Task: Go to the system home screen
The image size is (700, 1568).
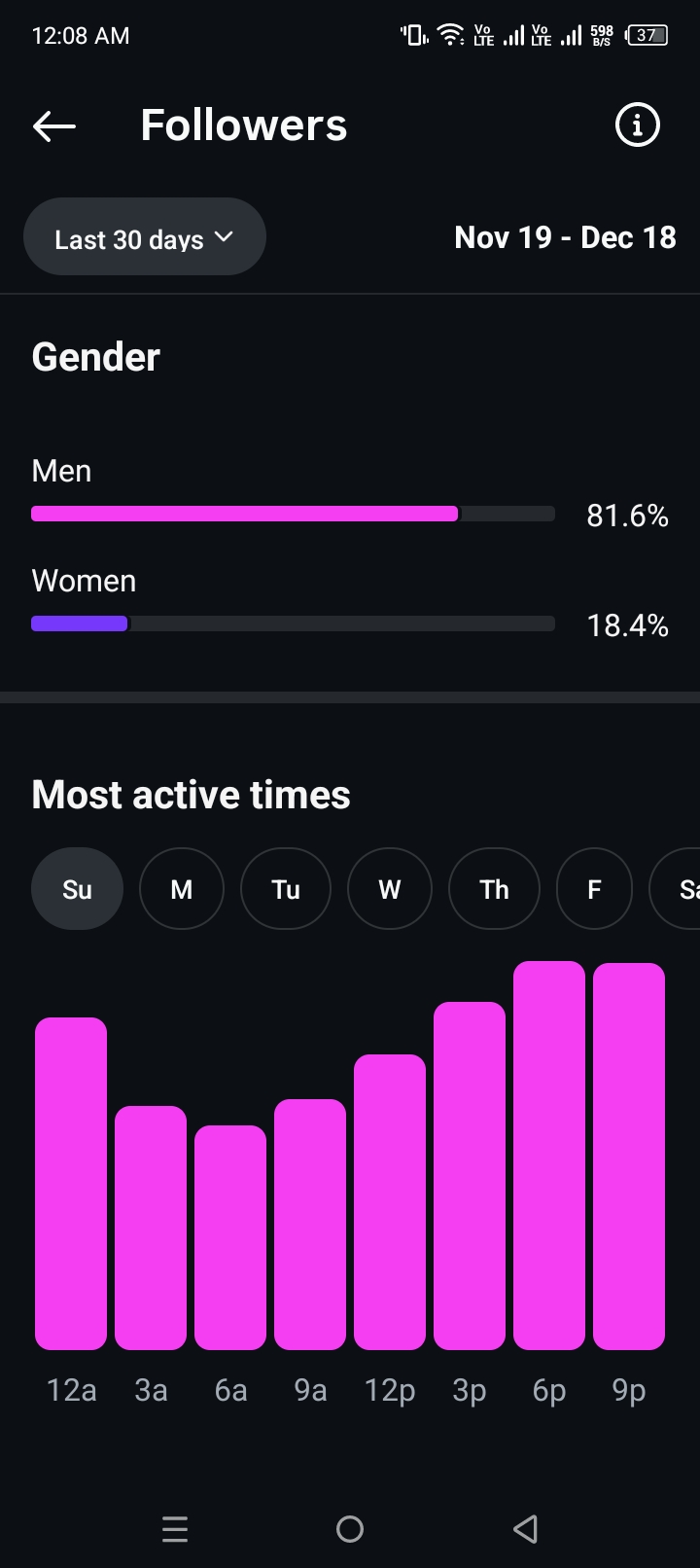Action: [350, 1529]
